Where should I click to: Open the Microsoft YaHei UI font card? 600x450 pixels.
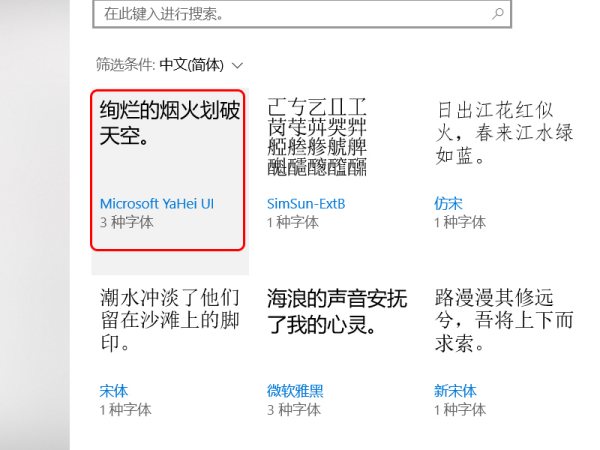(x=168, y=170)
